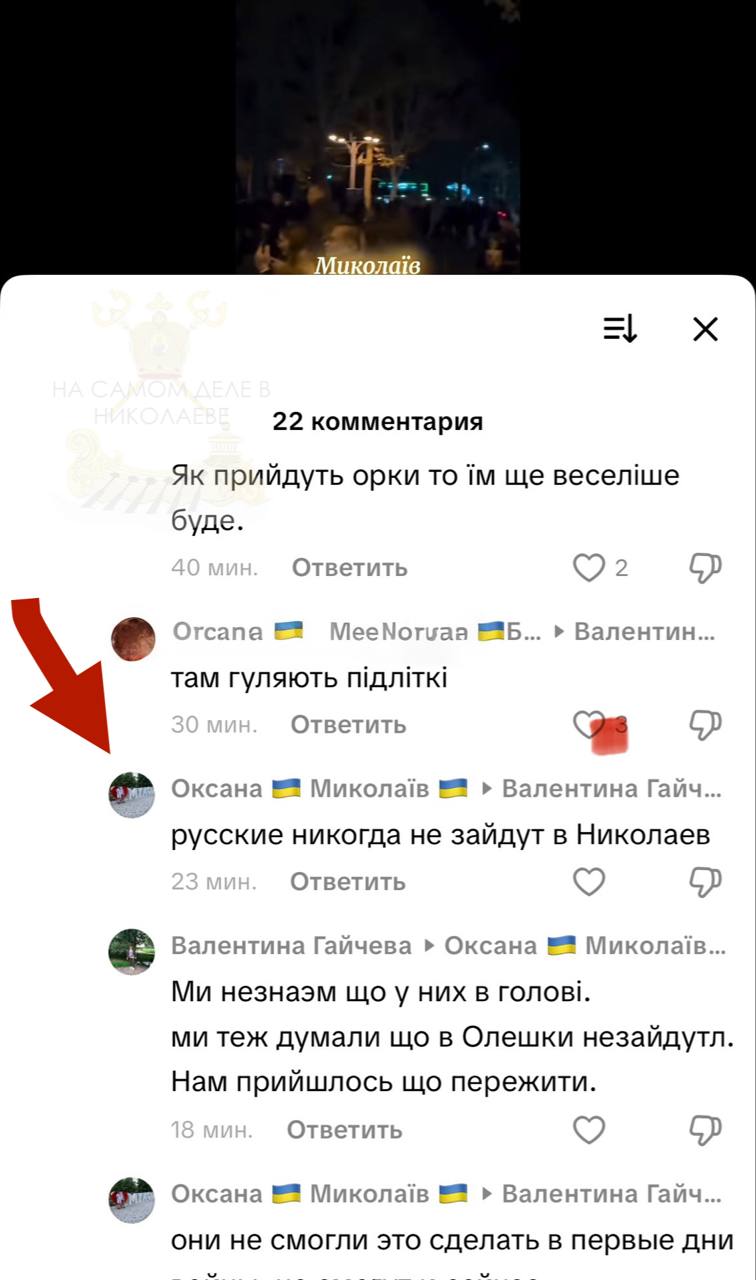
Task: Close the comments panel
Action: (x=706, y=329)
